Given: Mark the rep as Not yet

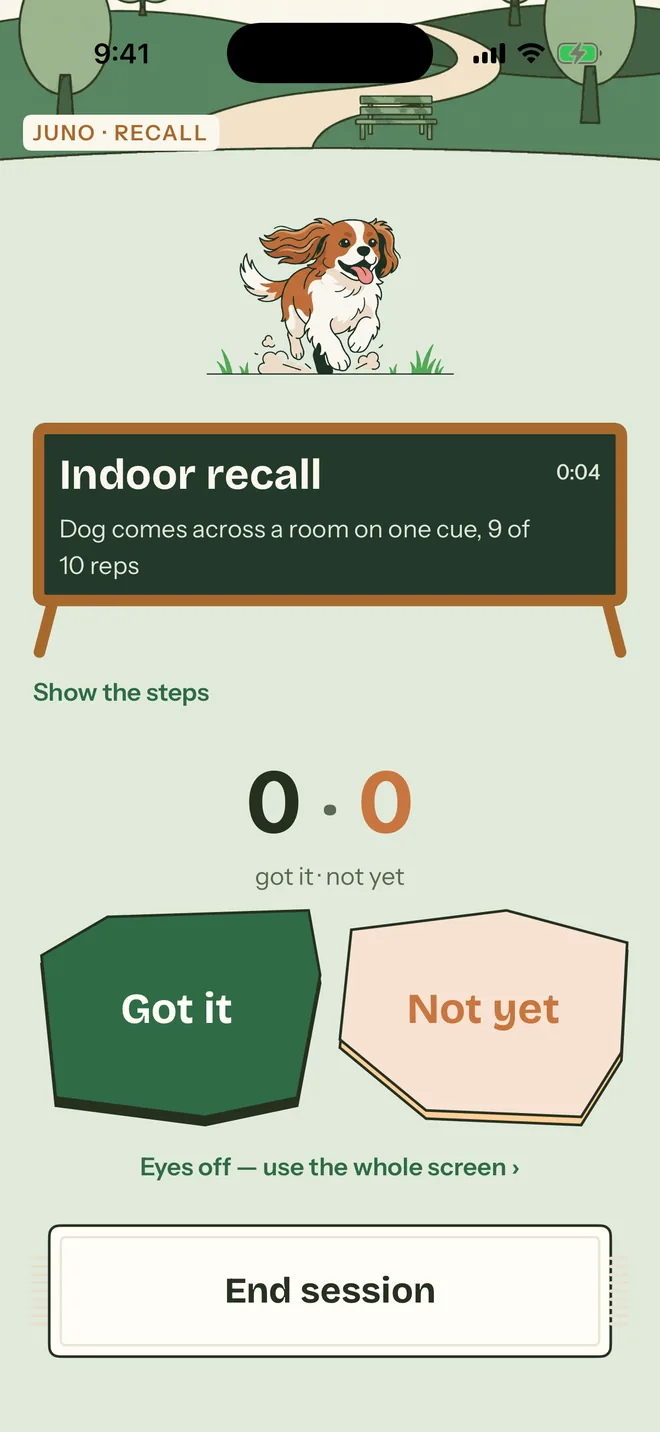Looking at the screenshot, I should (484, 1012).
